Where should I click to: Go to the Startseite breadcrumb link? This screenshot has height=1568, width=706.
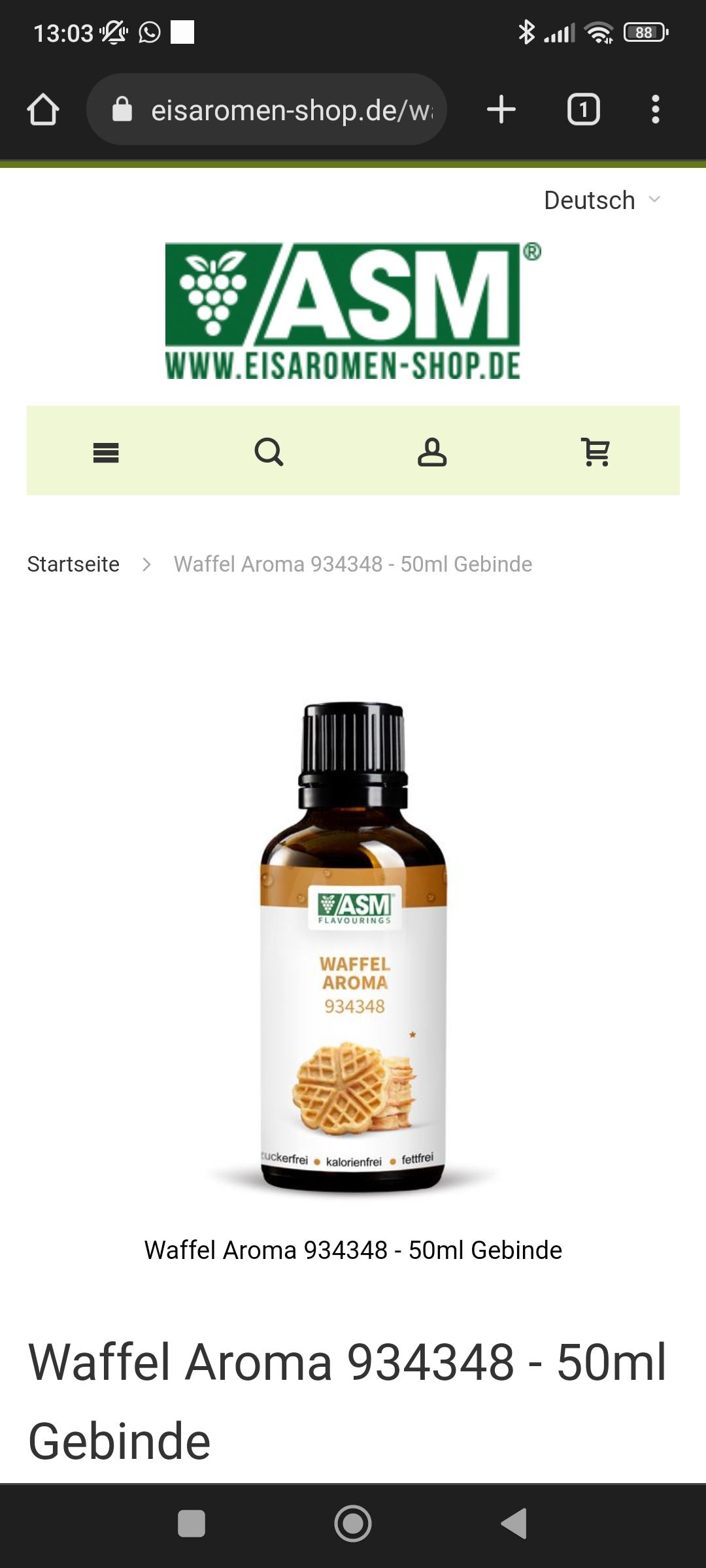(73, 564)
